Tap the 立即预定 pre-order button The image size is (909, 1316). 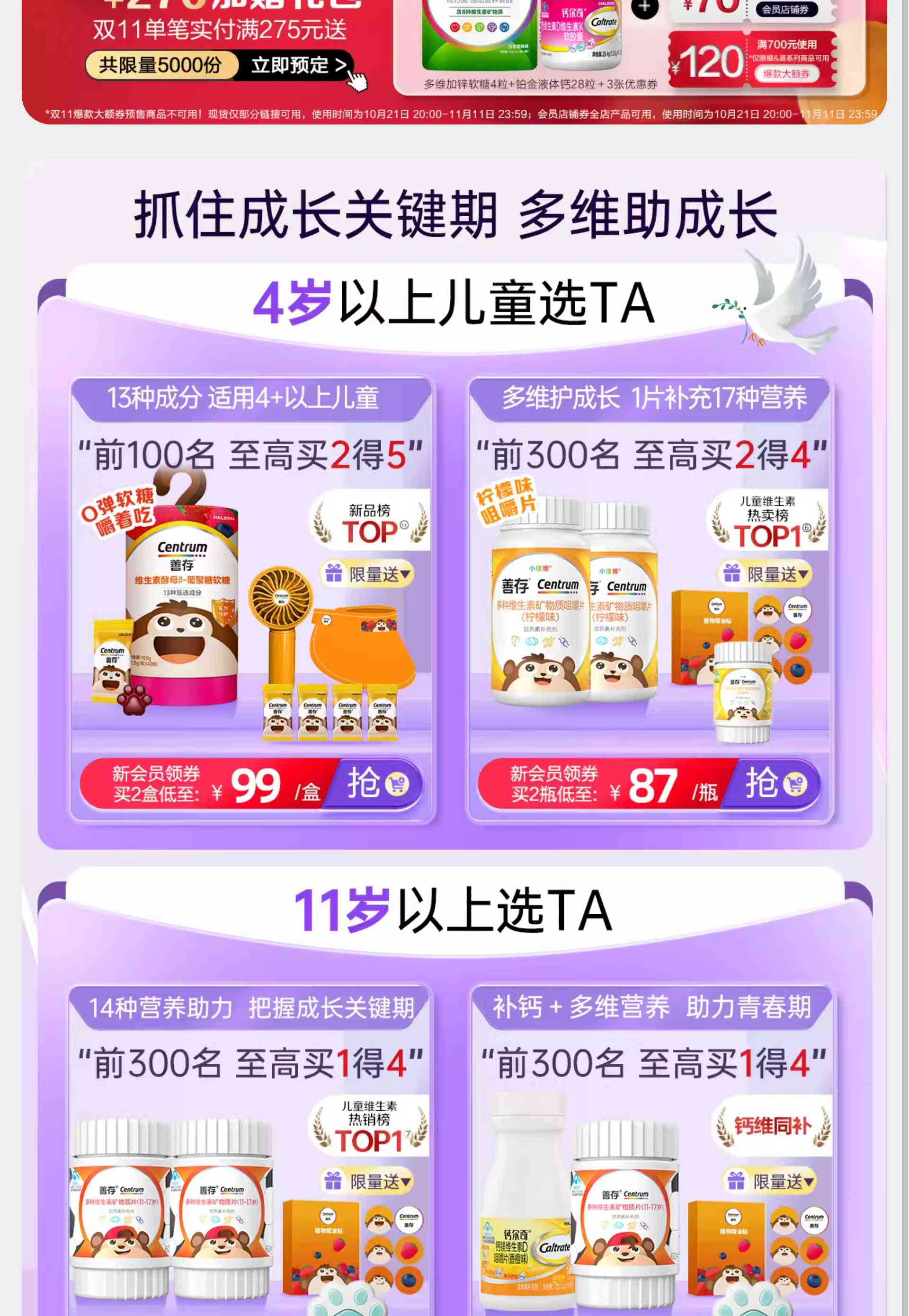click(299, 65)
